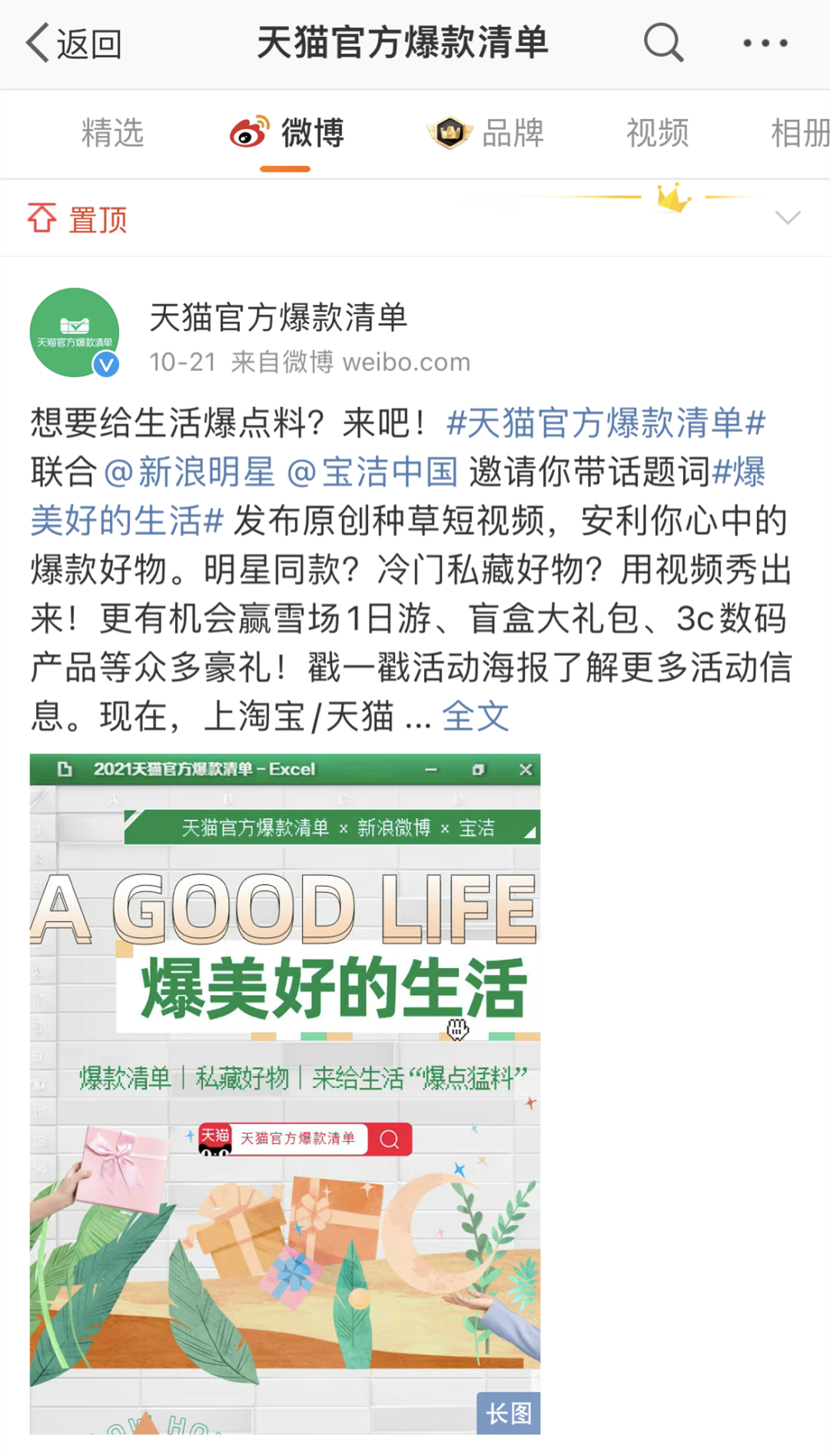The image size is (830, 1456).
Task: Switch to the 品牌 tab
Action: click(487, 133)
